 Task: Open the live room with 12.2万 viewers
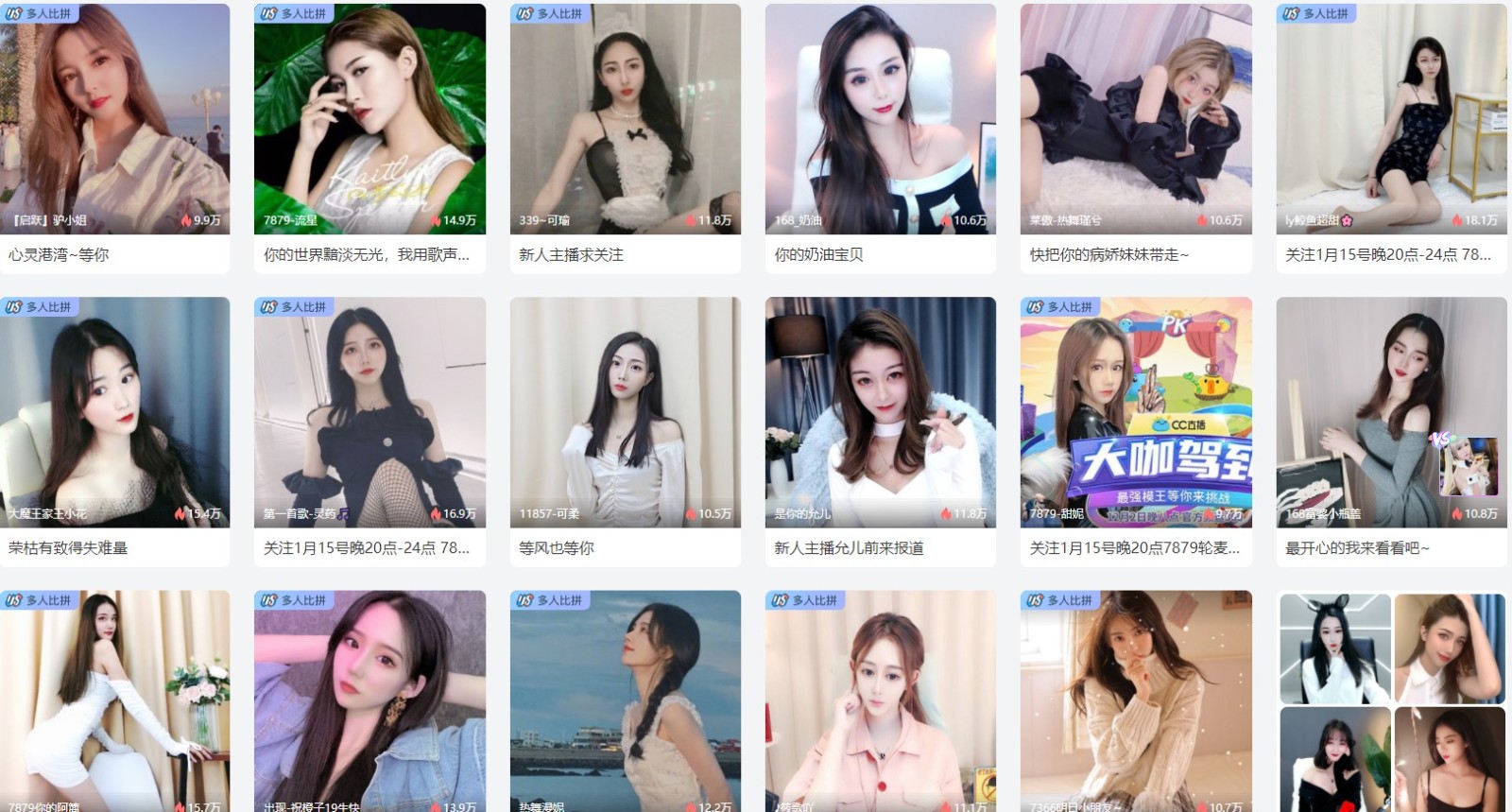click(625, 700)
